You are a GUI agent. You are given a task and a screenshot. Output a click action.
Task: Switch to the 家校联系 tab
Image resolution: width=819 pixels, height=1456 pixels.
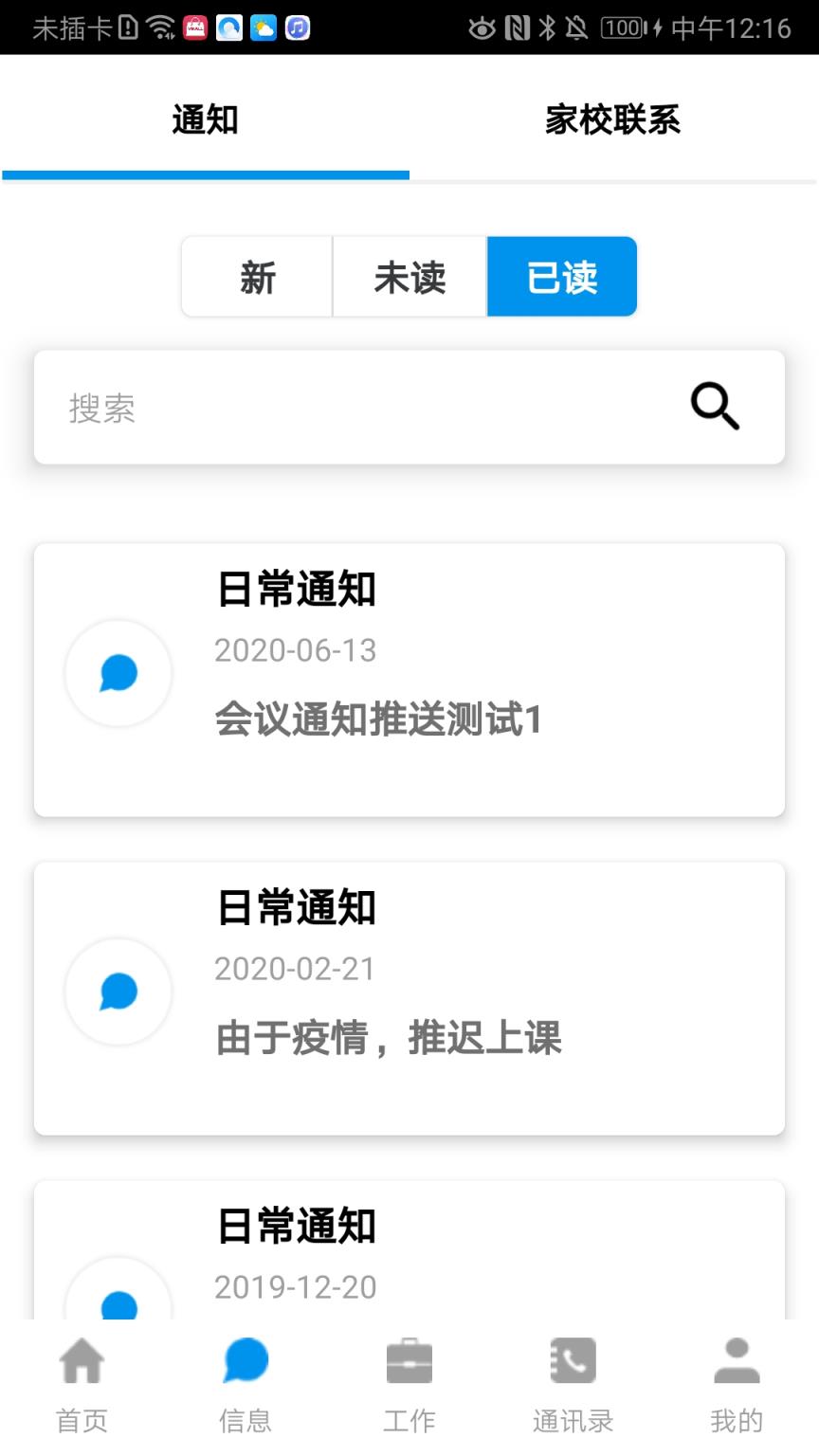[614, 120]
